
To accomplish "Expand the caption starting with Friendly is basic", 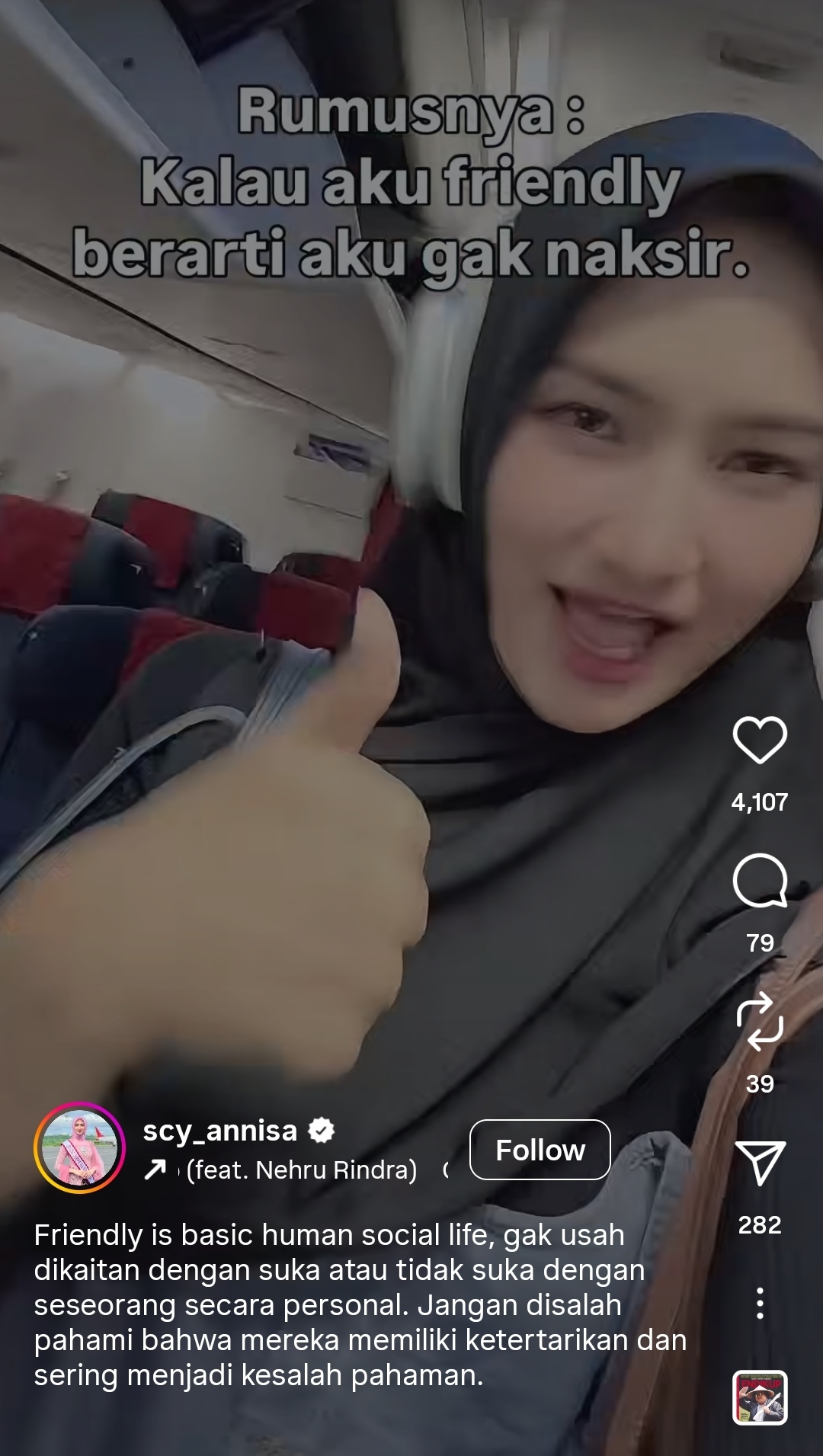I will point(360,1305).
